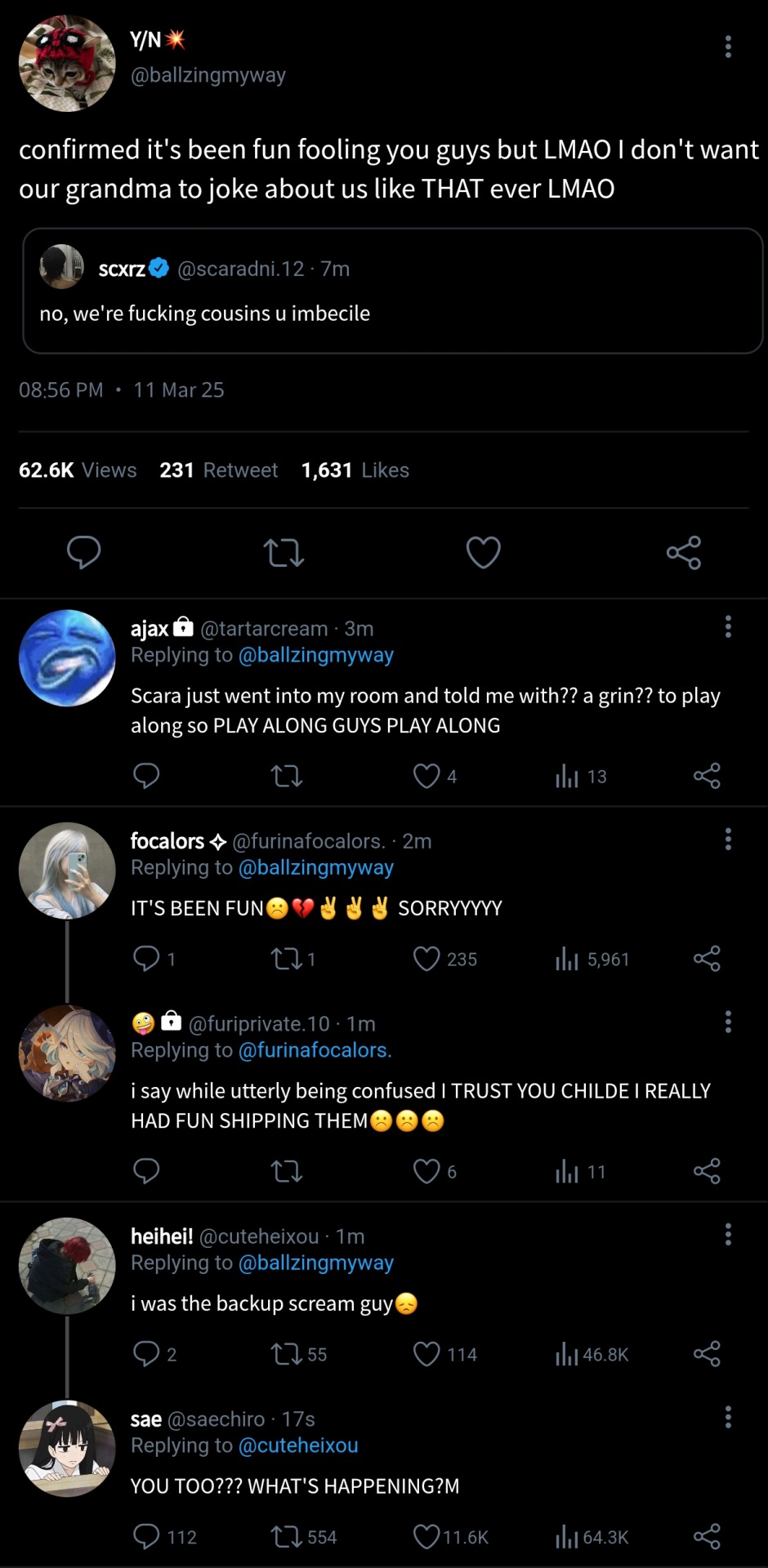Open Y/N's profile picture
This screenshot has height=1568, width=768.
coord(67,64)
